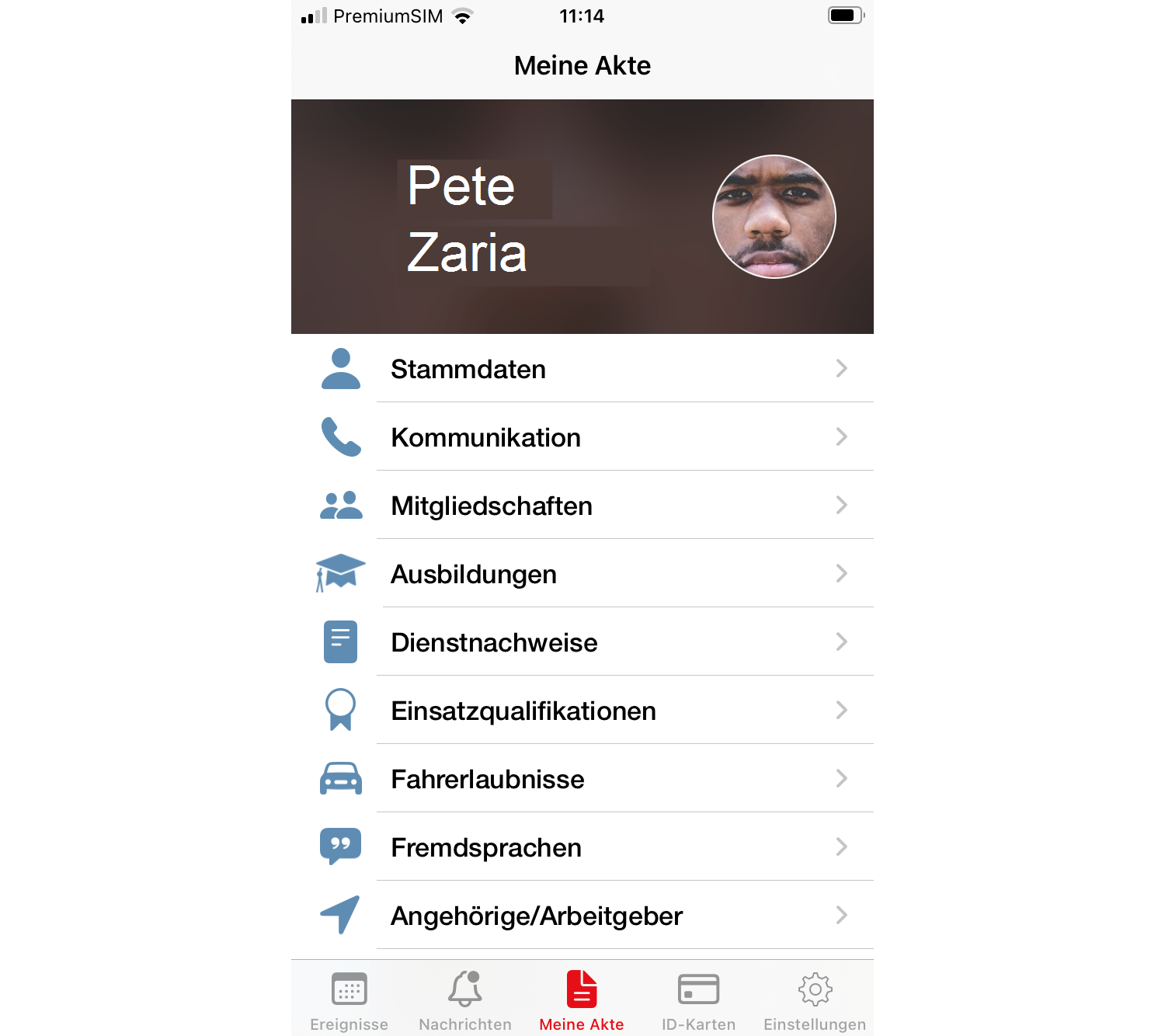Go to the Nachrichten tab

pyautogui.click(x=465, y=1001)
